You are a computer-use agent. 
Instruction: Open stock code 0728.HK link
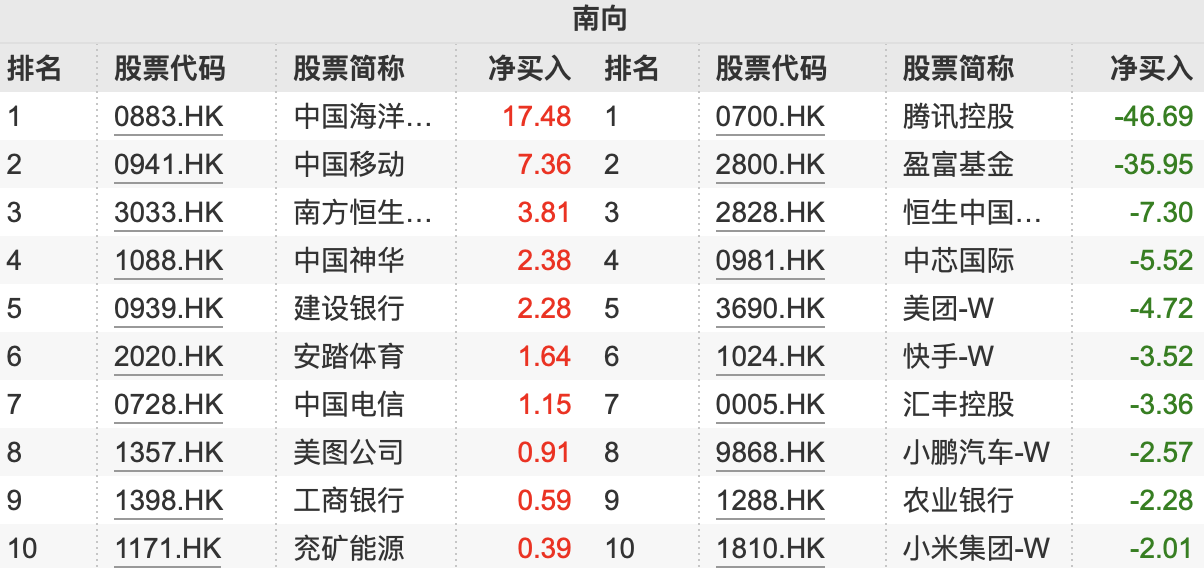pos(169,405)
